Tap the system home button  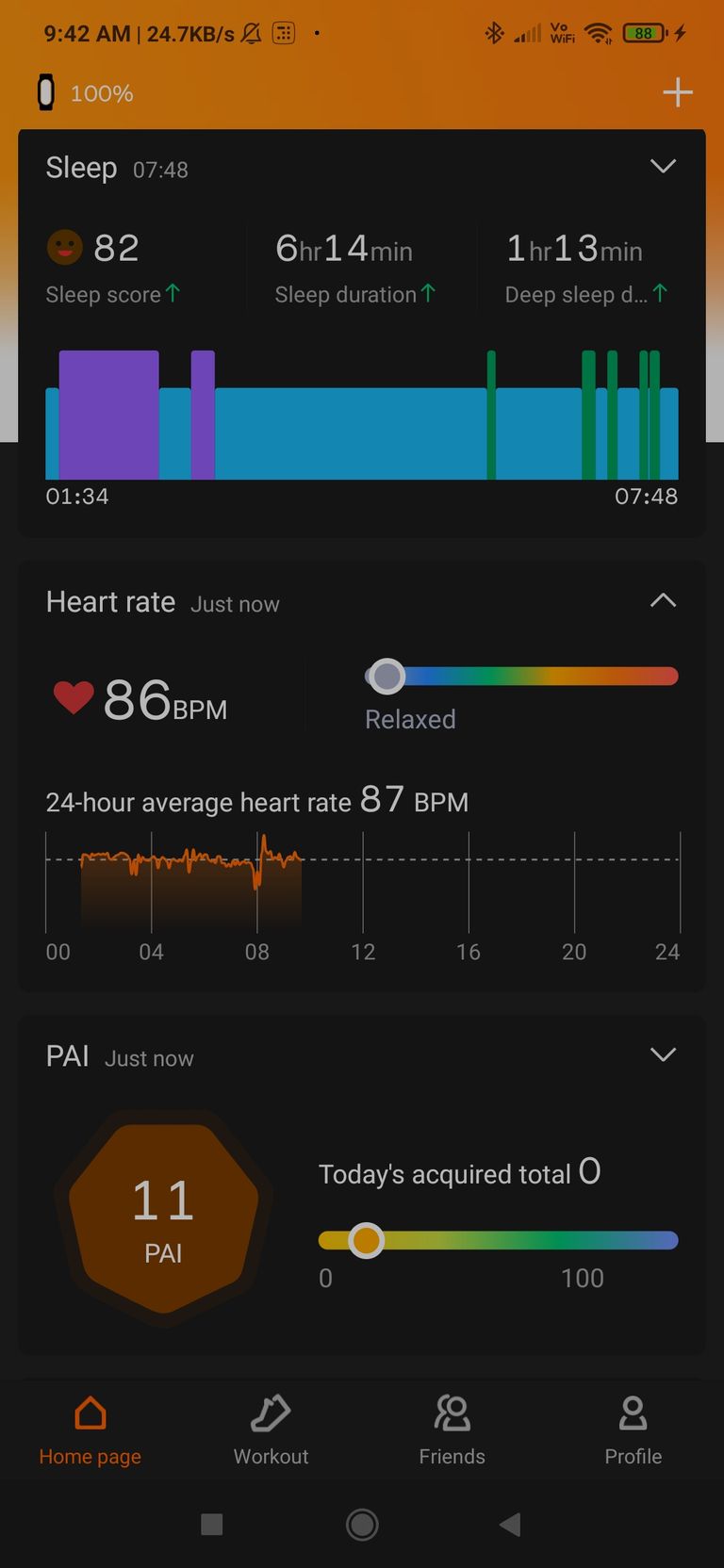[362, 1525]
